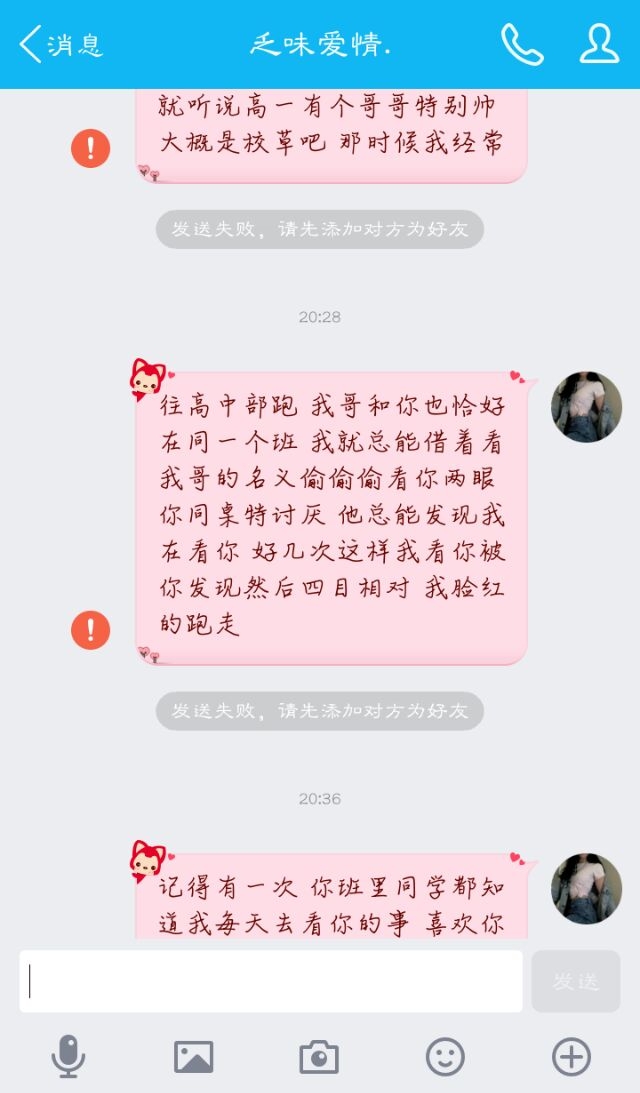The width and height of the screenshot is (640, 1093).
Task: Record a voice message with microphone
Action: pos(68,1057)
